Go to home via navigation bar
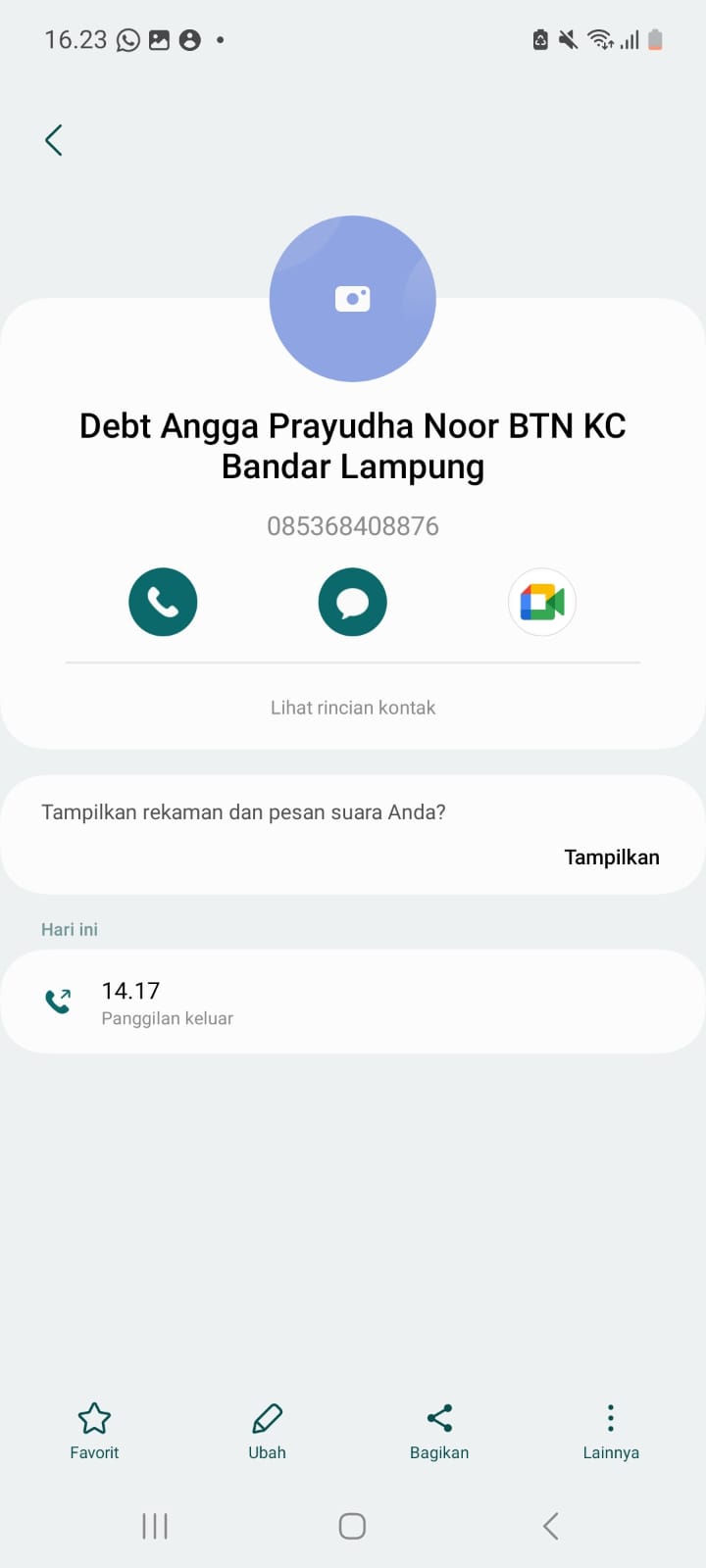This screenshot has width=706, height=1568. click(x=352, y=1526)
